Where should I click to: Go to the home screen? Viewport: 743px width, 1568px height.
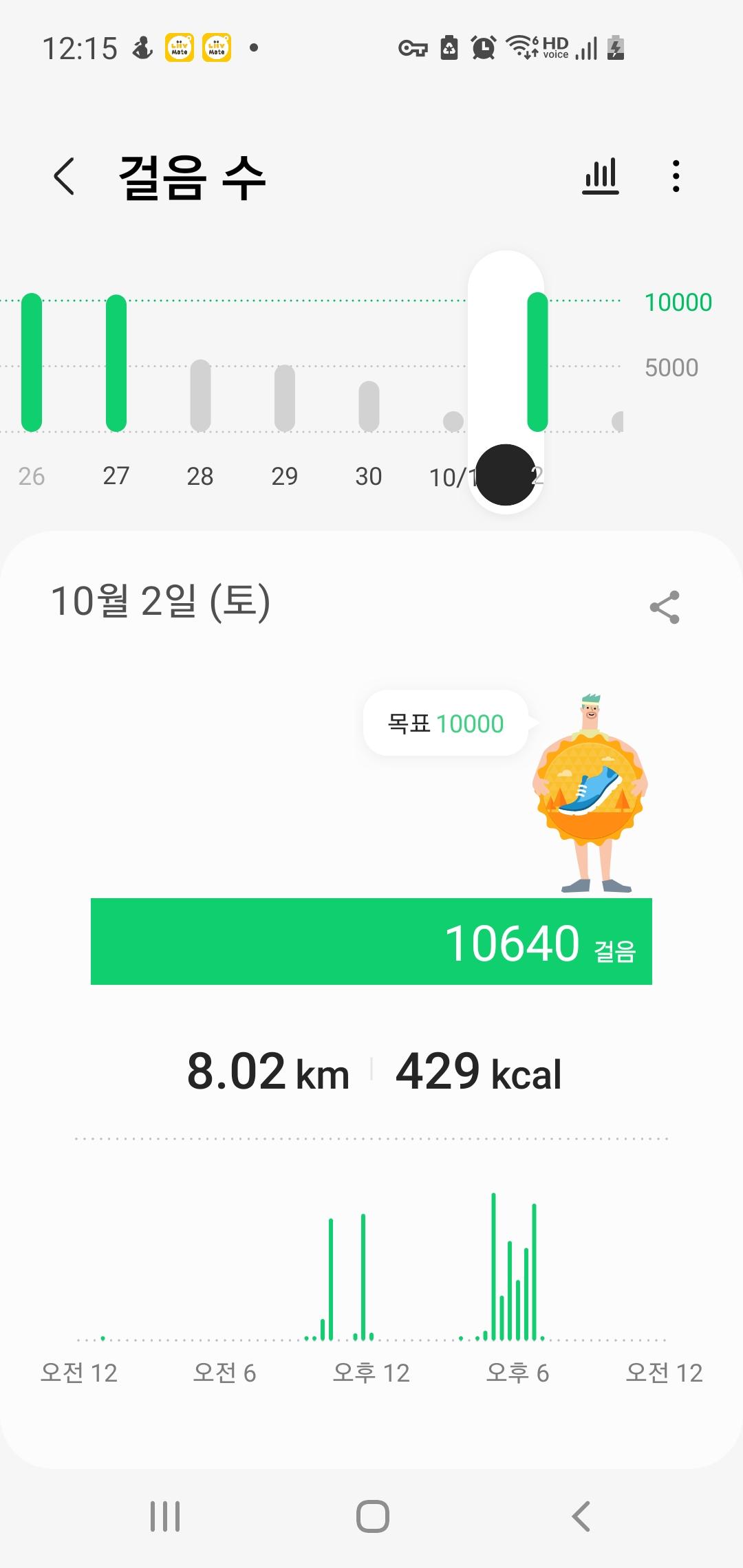click(x=372, y=1516)
